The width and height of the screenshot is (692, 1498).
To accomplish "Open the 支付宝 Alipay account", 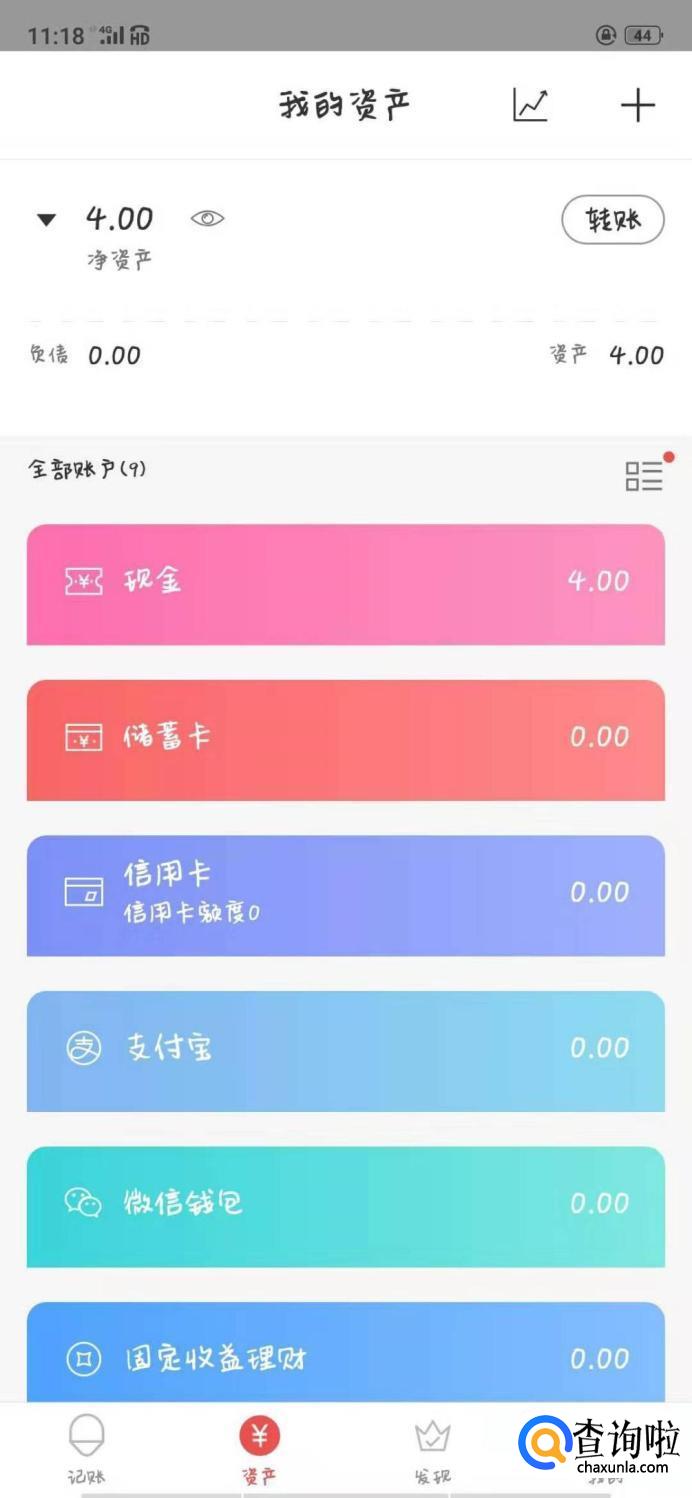I will [345, 1050].
